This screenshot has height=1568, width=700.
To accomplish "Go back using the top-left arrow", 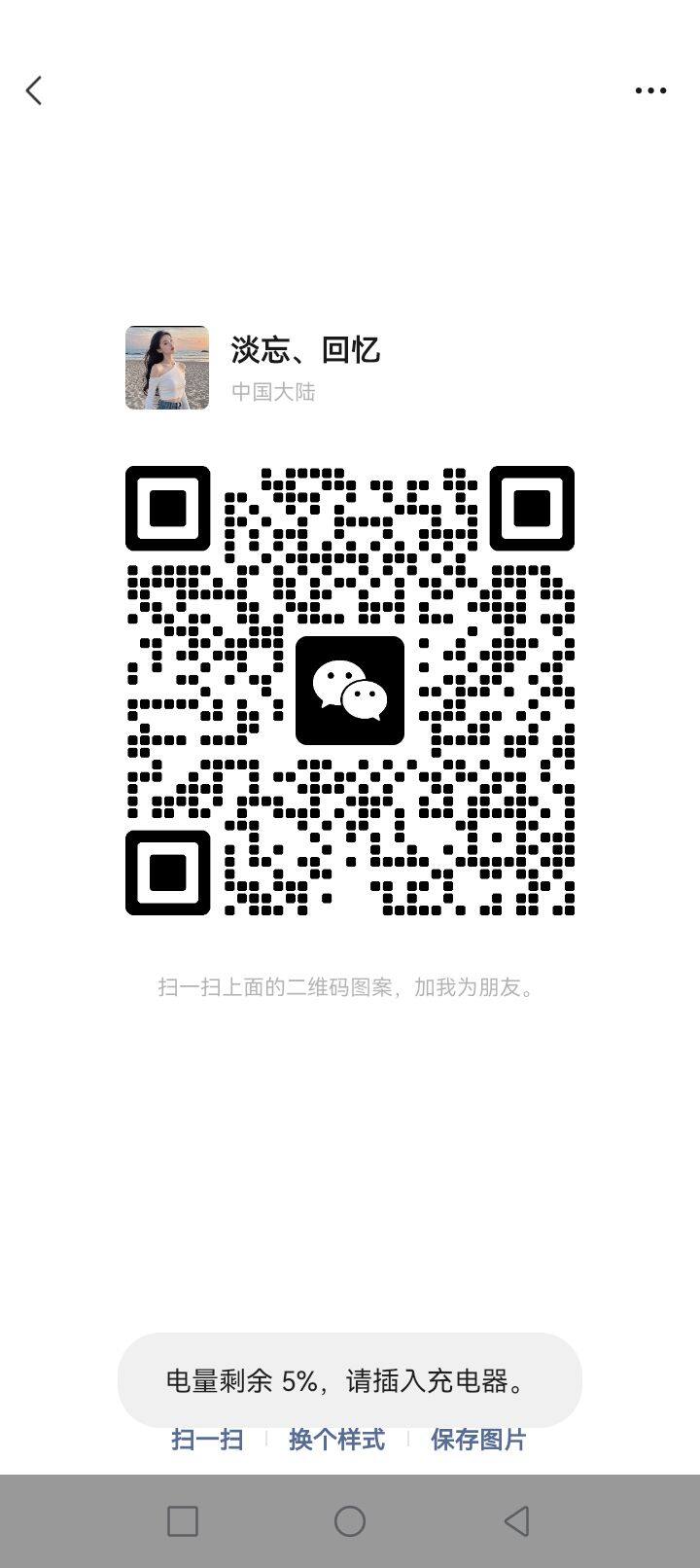I will [34, 90].
